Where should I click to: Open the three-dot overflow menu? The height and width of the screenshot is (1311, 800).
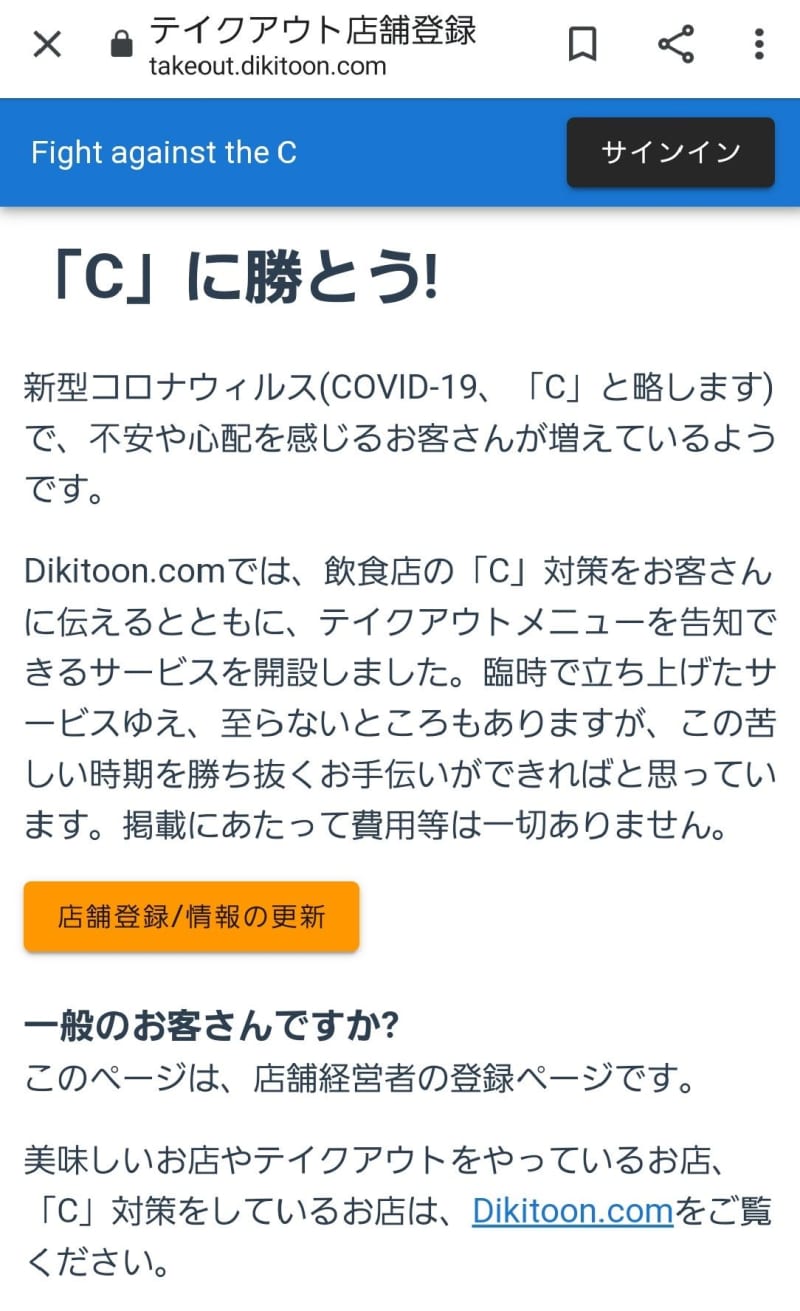pyautogui.click(x=759, y=45)
